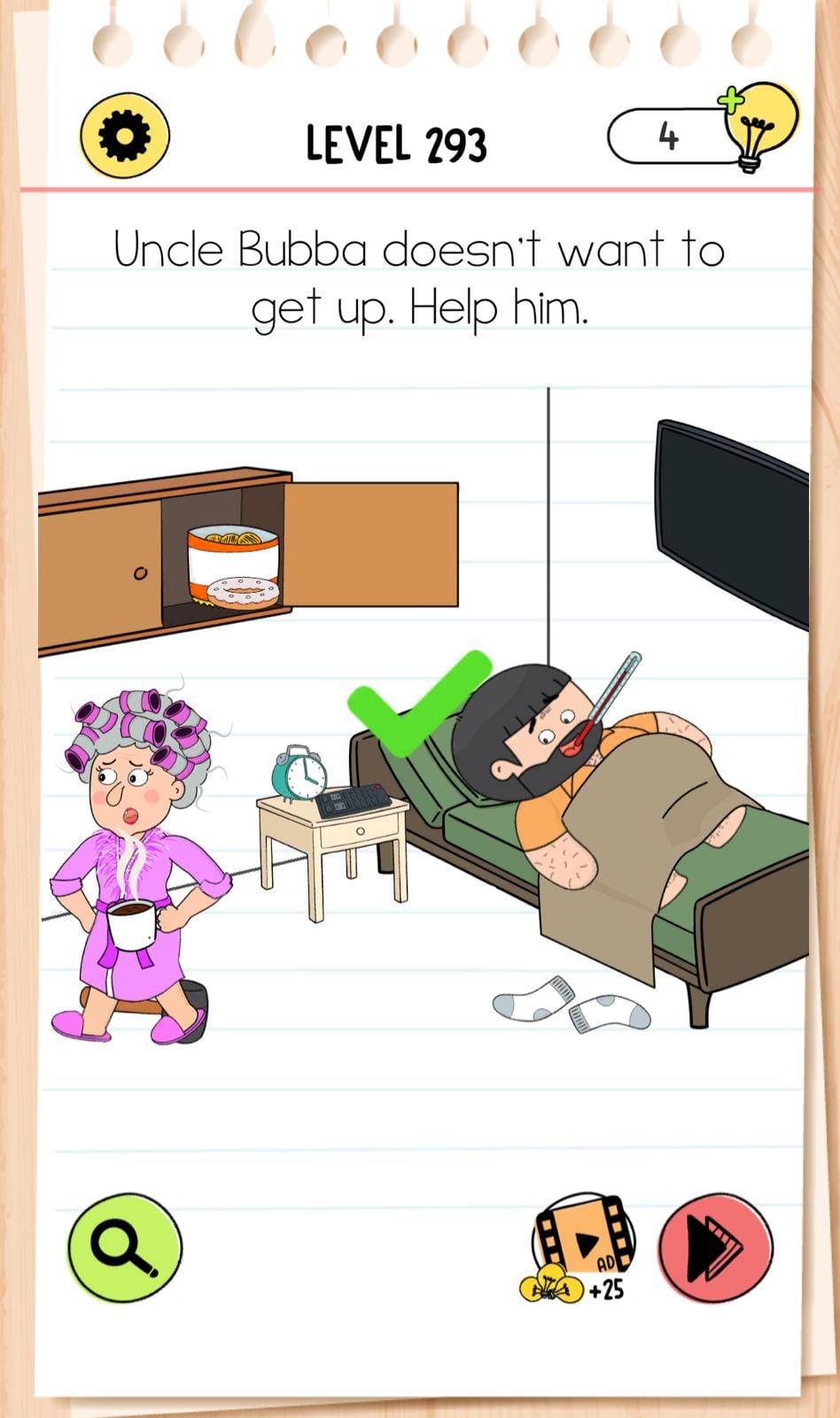Image resolution: width=840 pixels, height=1418 pixels.
Task: Skip to the next level
Action: click(715, 1247)
